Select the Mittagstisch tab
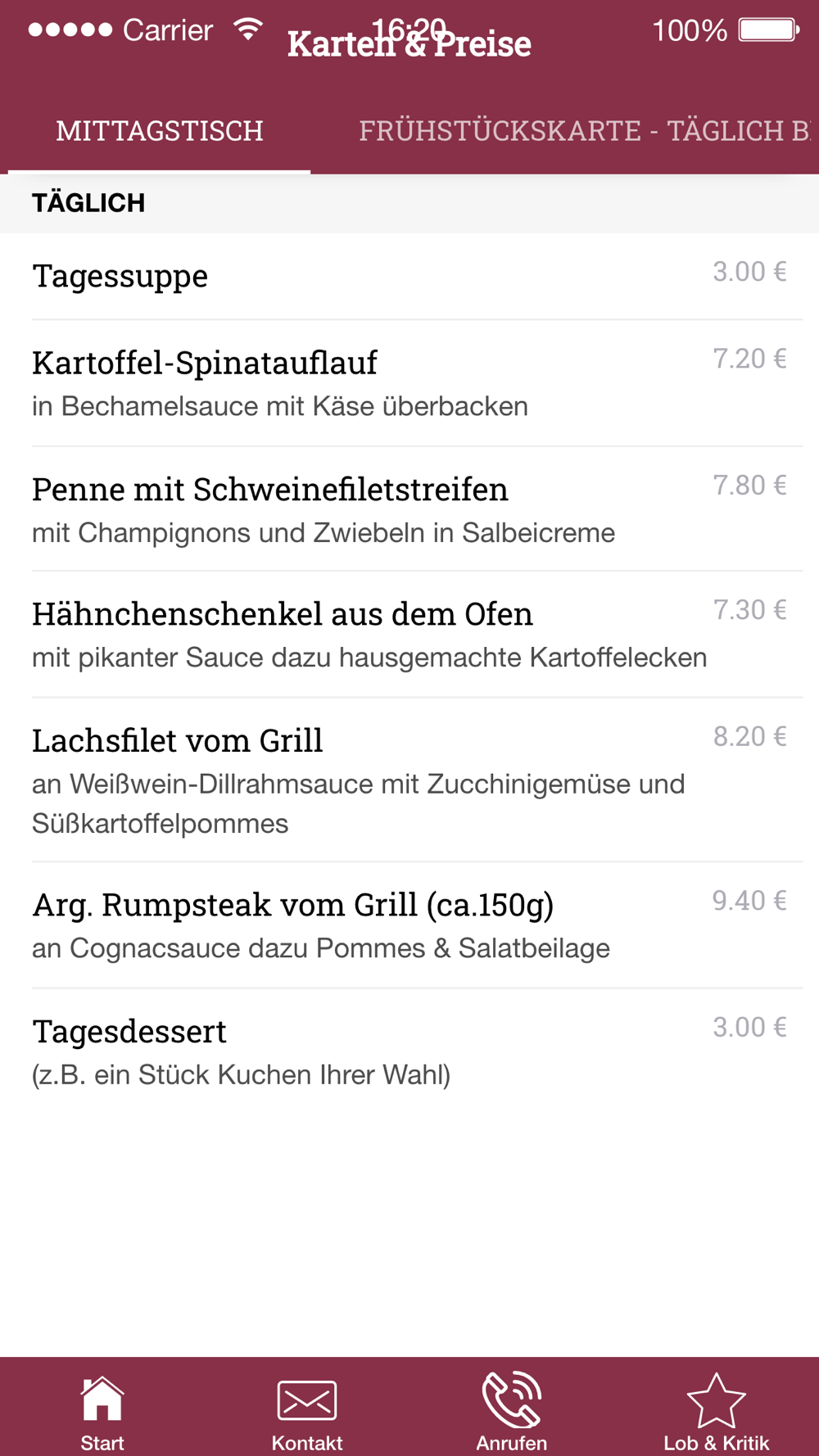Screen dimensions: 819x1456 coord(160,131)
